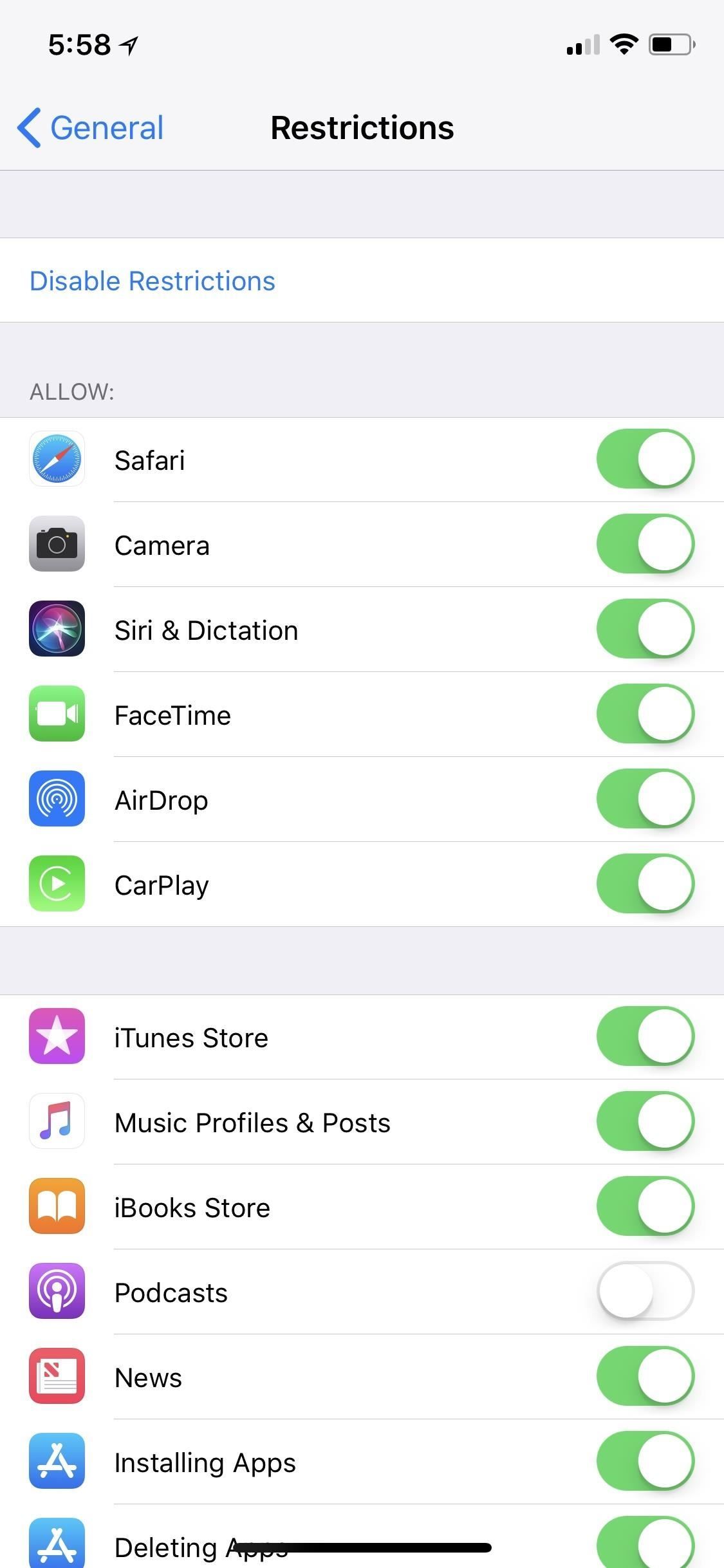The width and height of the screenshot is (724, 1568).
Task: Tap the AirDrop icon
Action: click(57, 799)
